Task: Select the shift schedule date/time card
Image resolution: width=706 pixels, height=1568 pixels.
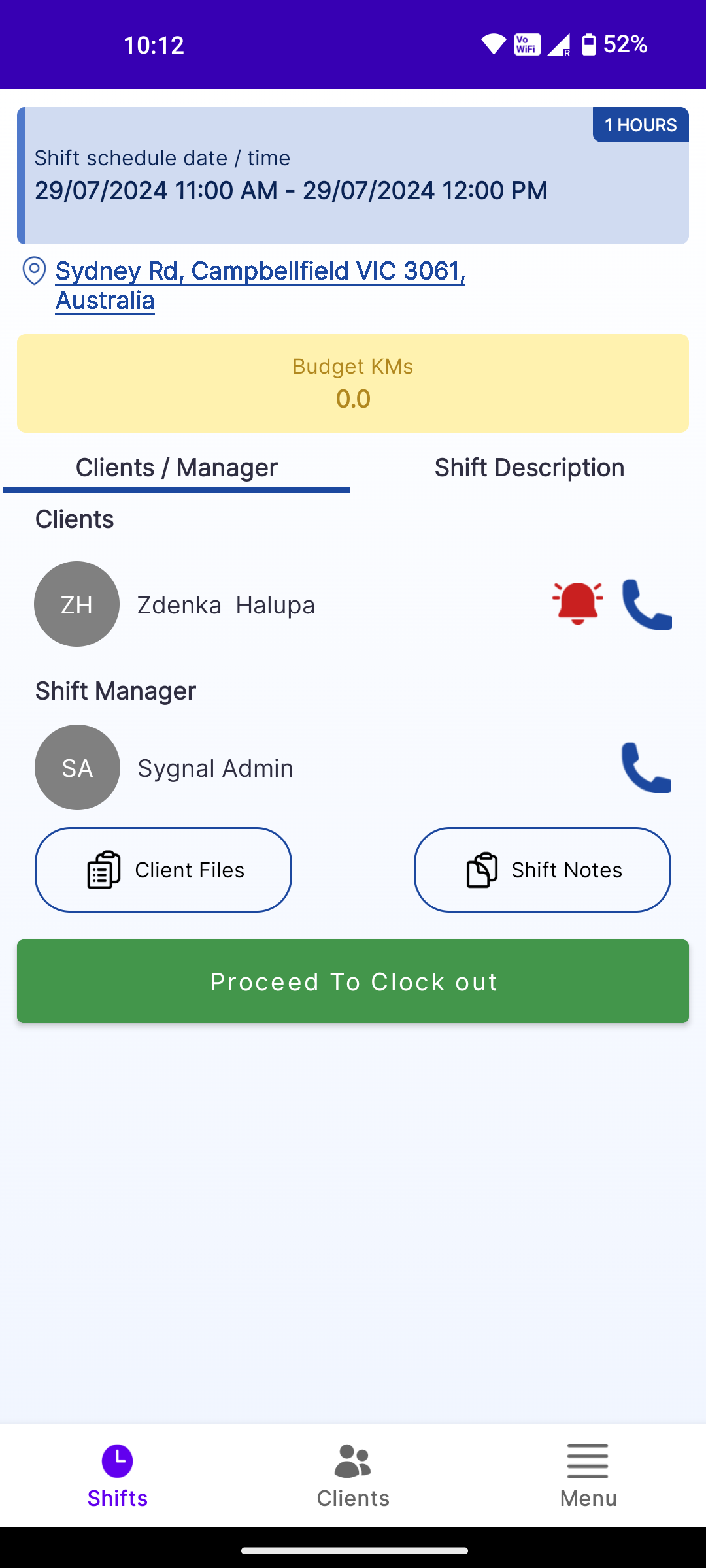Action: (353, 173)
